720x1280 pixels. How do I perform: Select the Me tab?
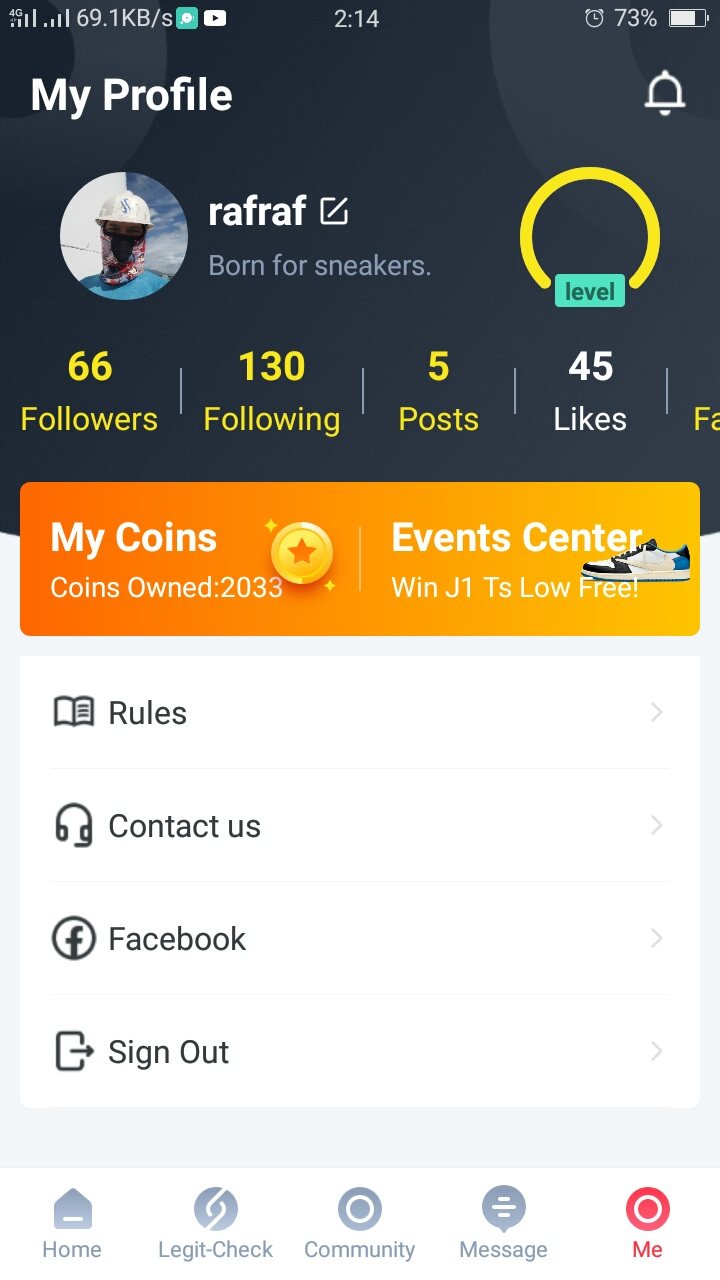pyautogui.click(x=647, y=1224)
